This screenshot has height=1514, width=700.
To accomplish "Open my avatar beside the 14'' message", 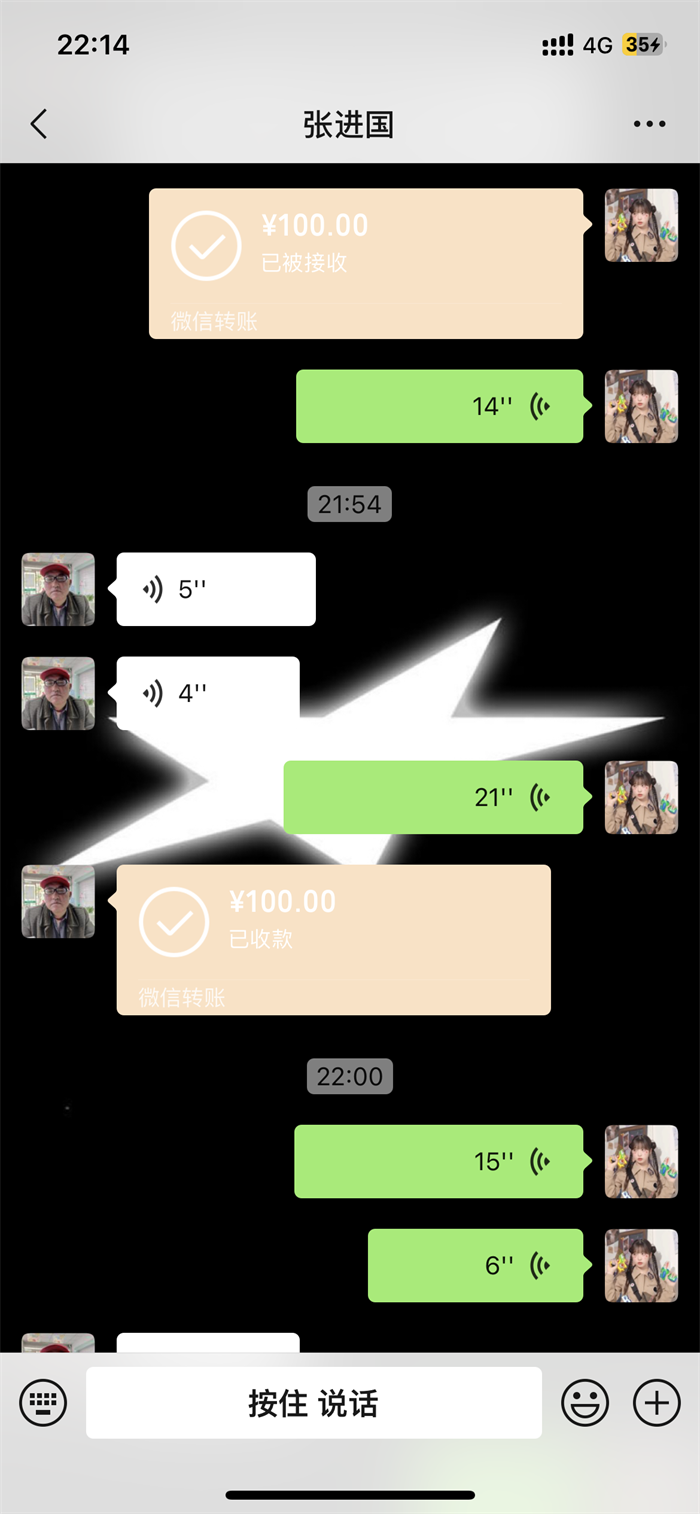I will click(641, 406).
